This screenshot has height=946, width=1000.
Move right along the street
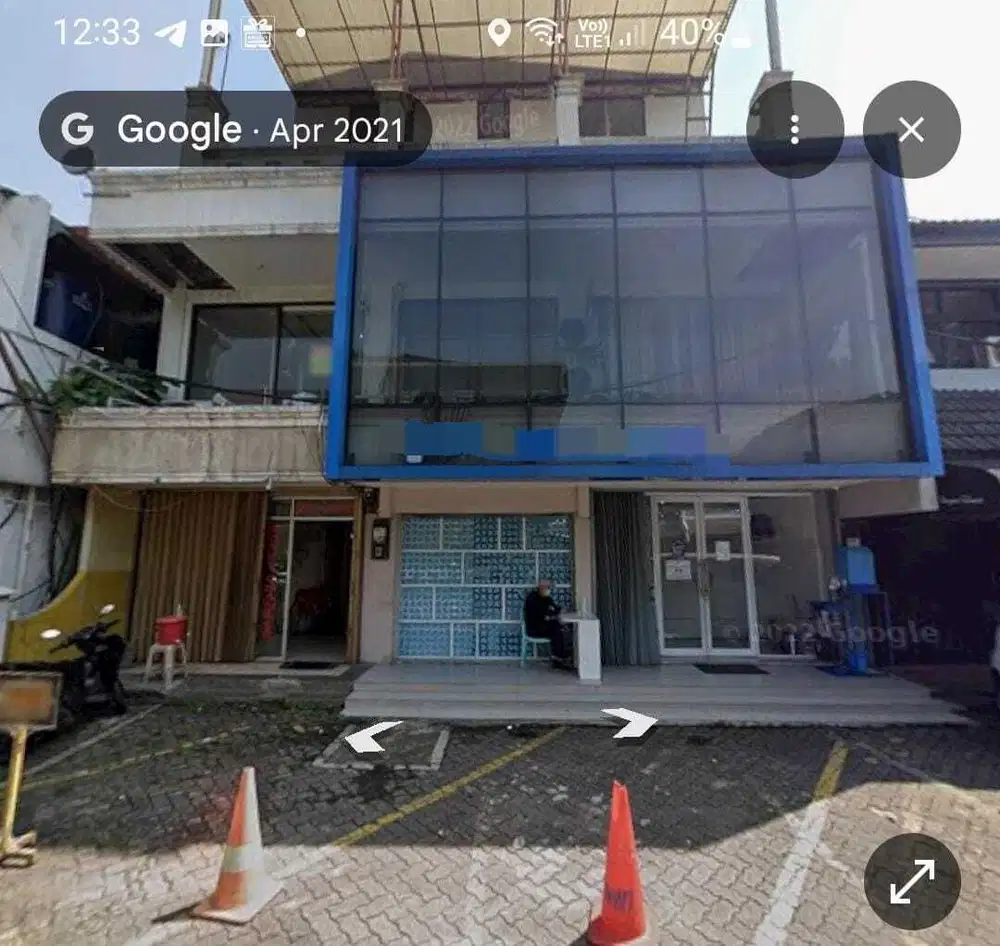coord(630,722)
